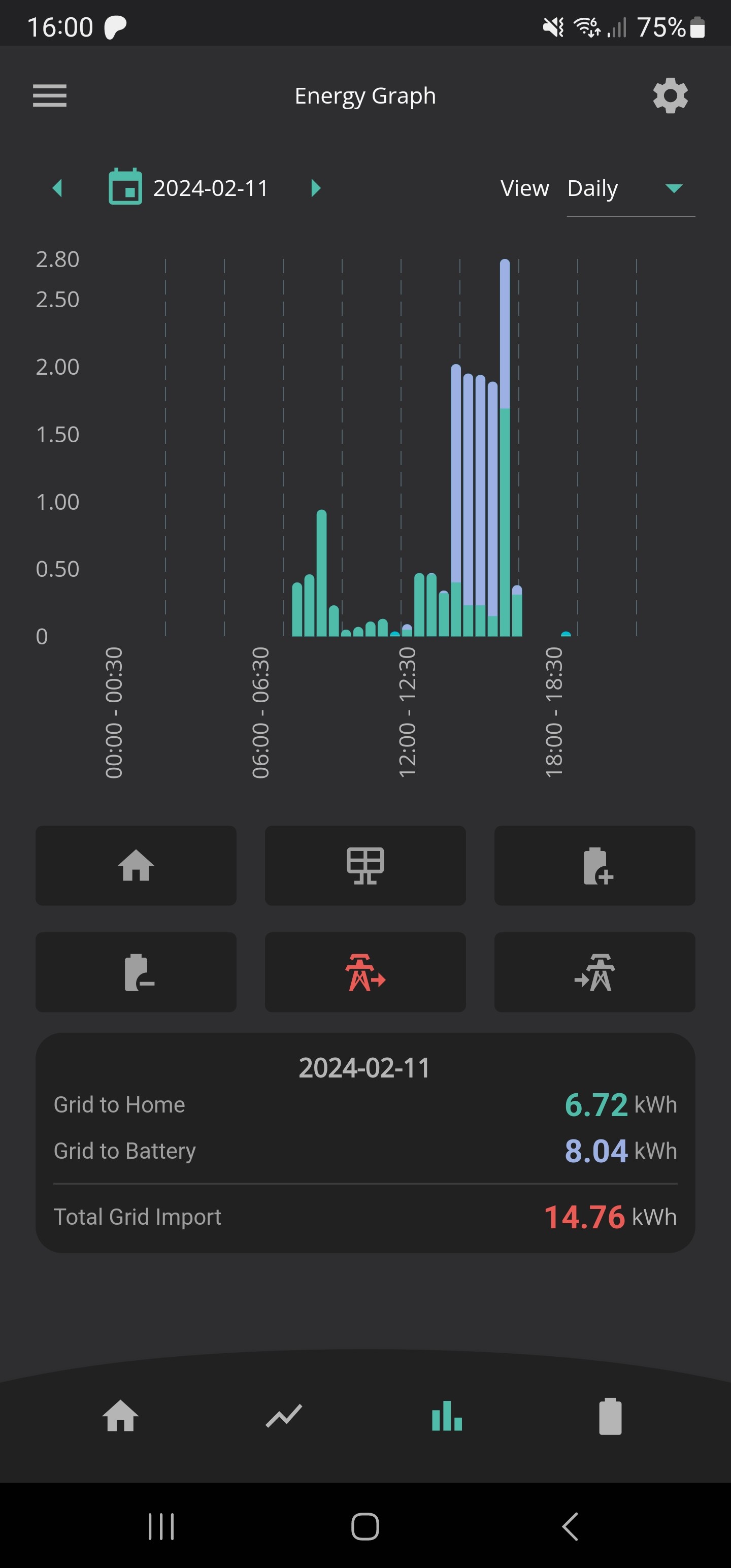Switch to the line chart tab
The width and height of the screenshot is (731, 1568).
284,1415
